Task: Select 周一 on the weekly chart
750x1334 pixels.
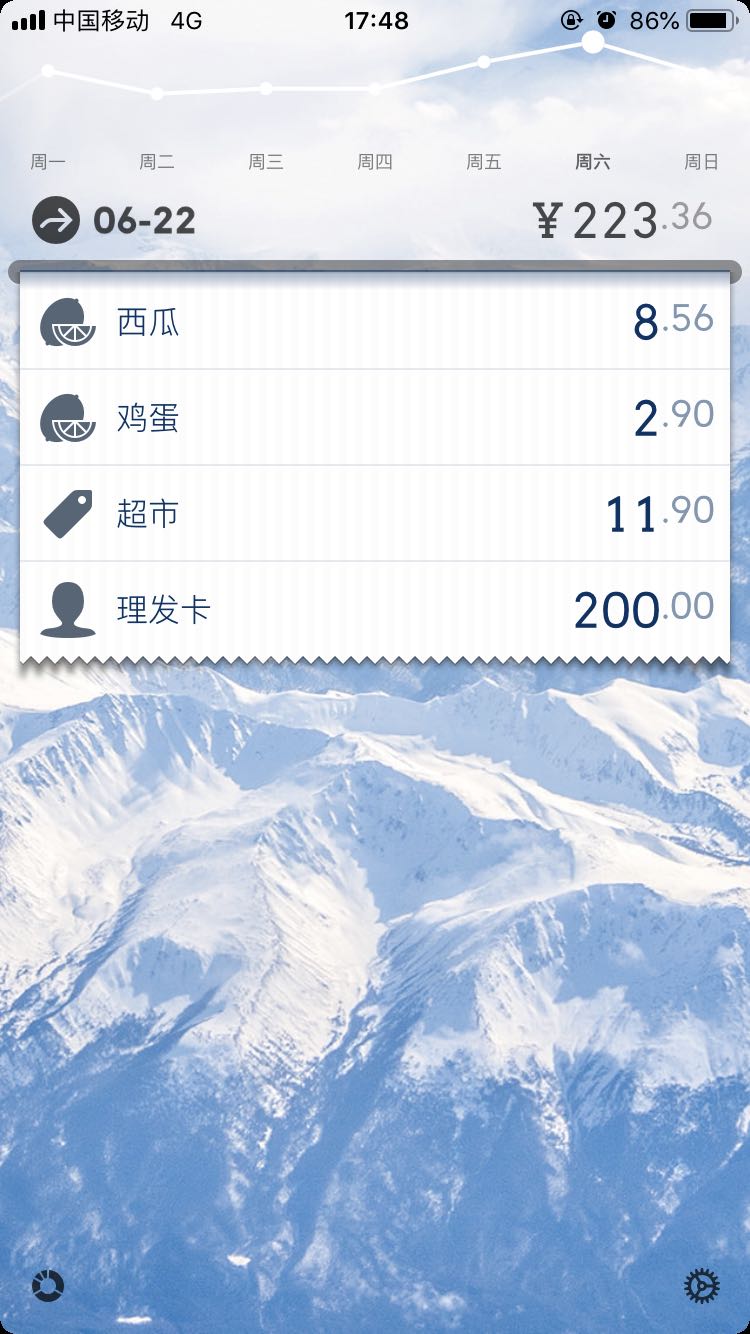Action: click(x=48, y=162)
